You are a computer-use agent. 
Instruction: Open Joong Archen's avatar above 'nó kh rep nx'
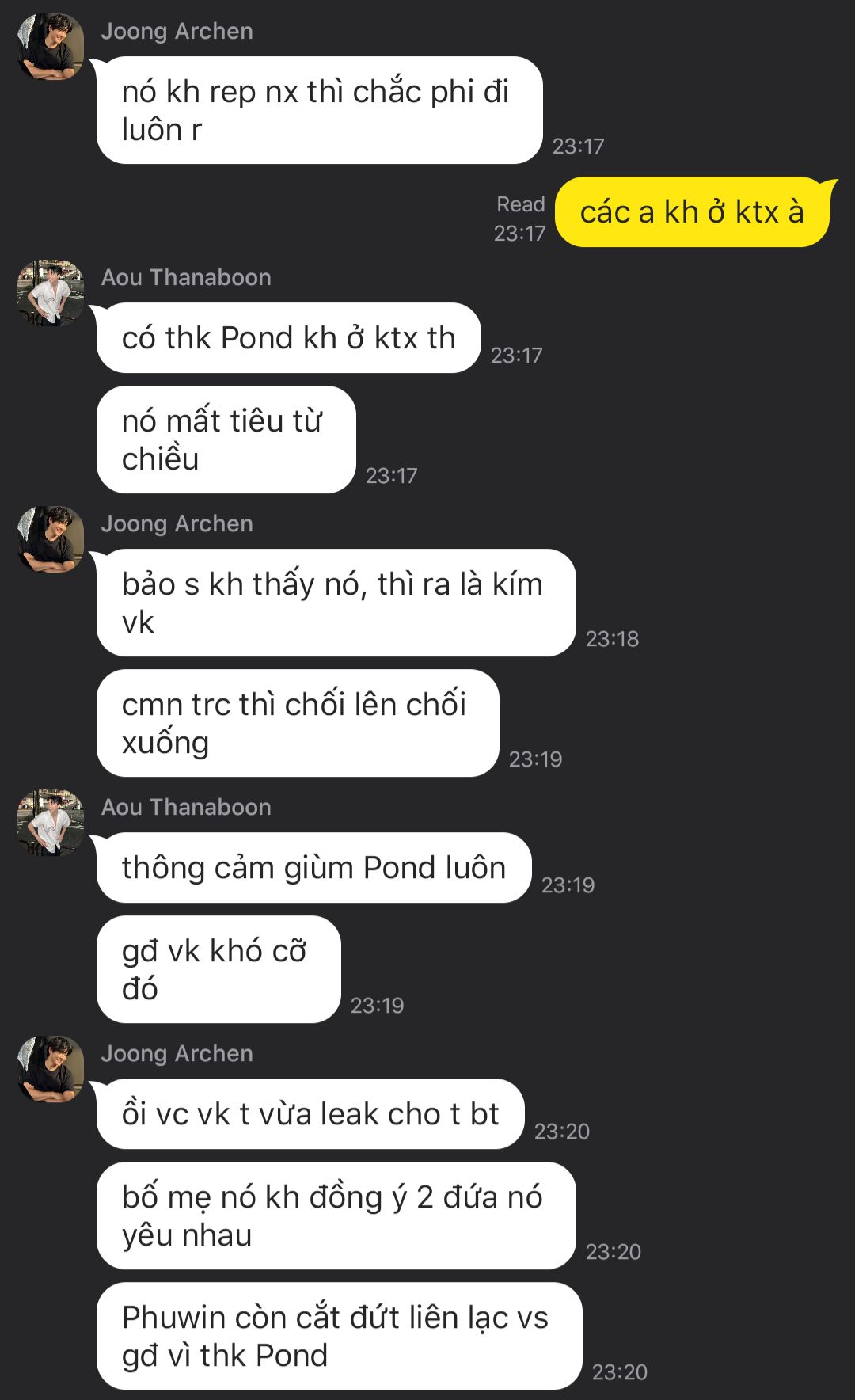51,47
